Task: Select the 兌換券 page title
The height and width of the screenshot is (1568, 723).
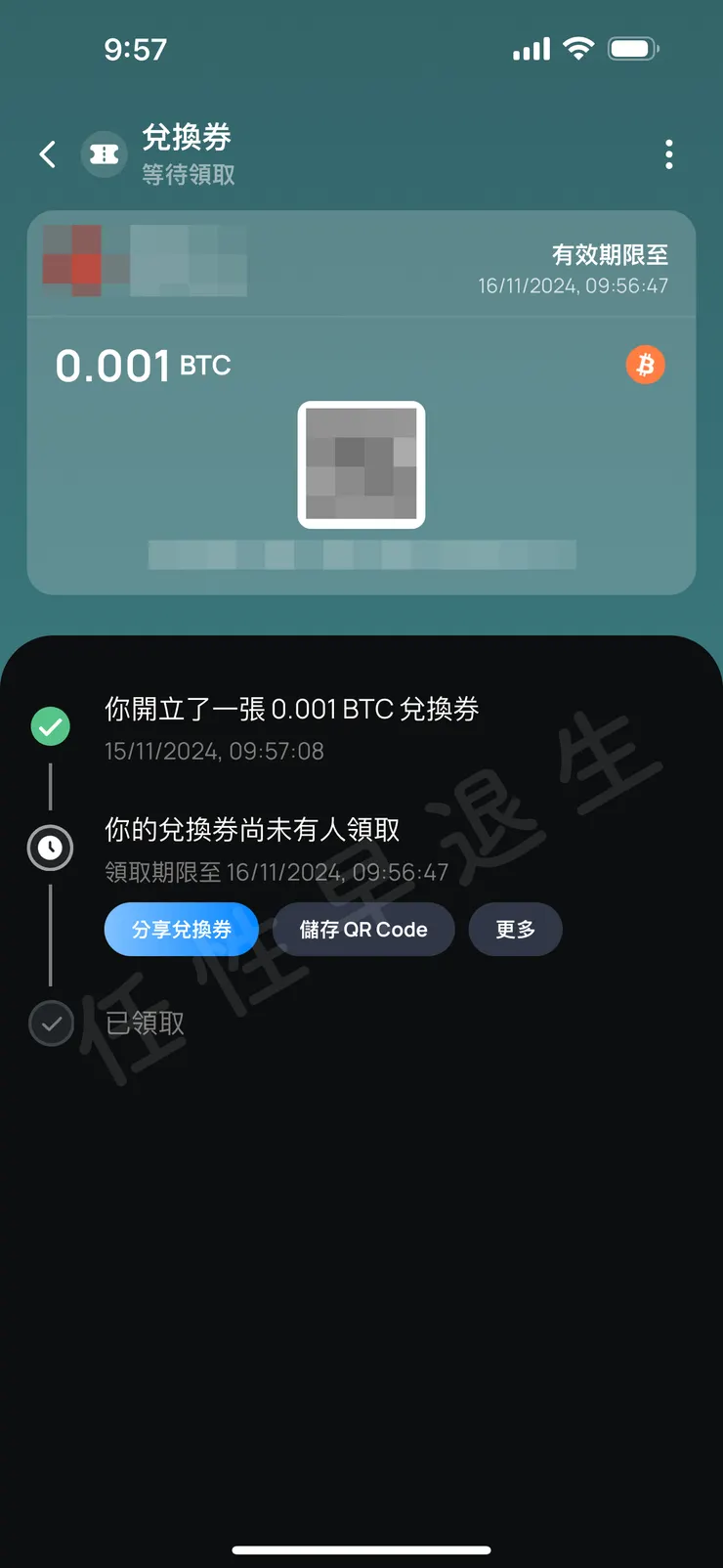Action: [188, 139]
